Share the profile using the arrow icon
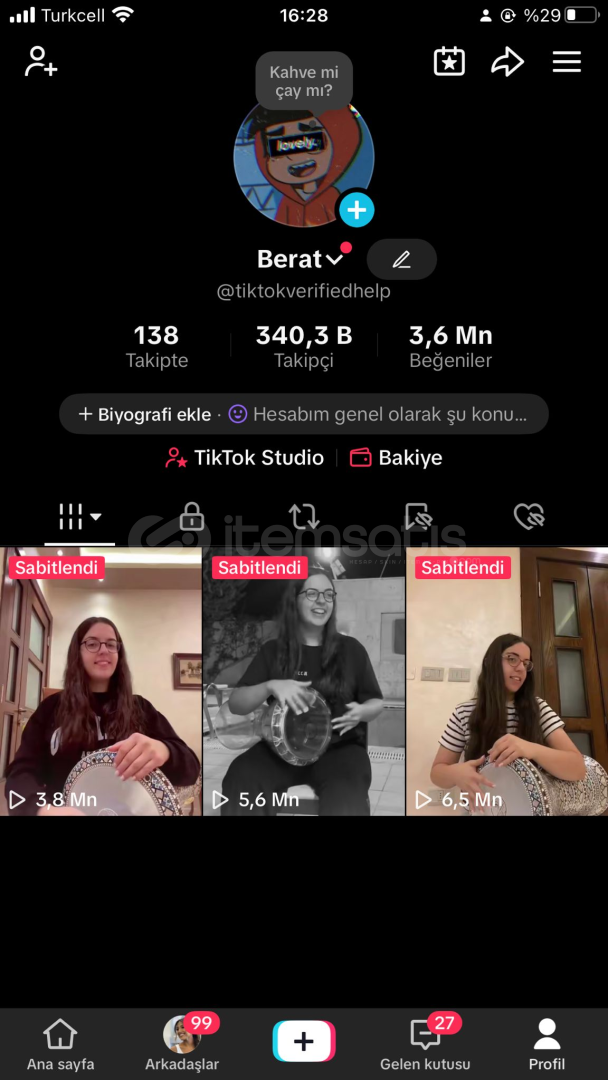This screenshot has width=608, height=1080. click(x=507, y=63)
